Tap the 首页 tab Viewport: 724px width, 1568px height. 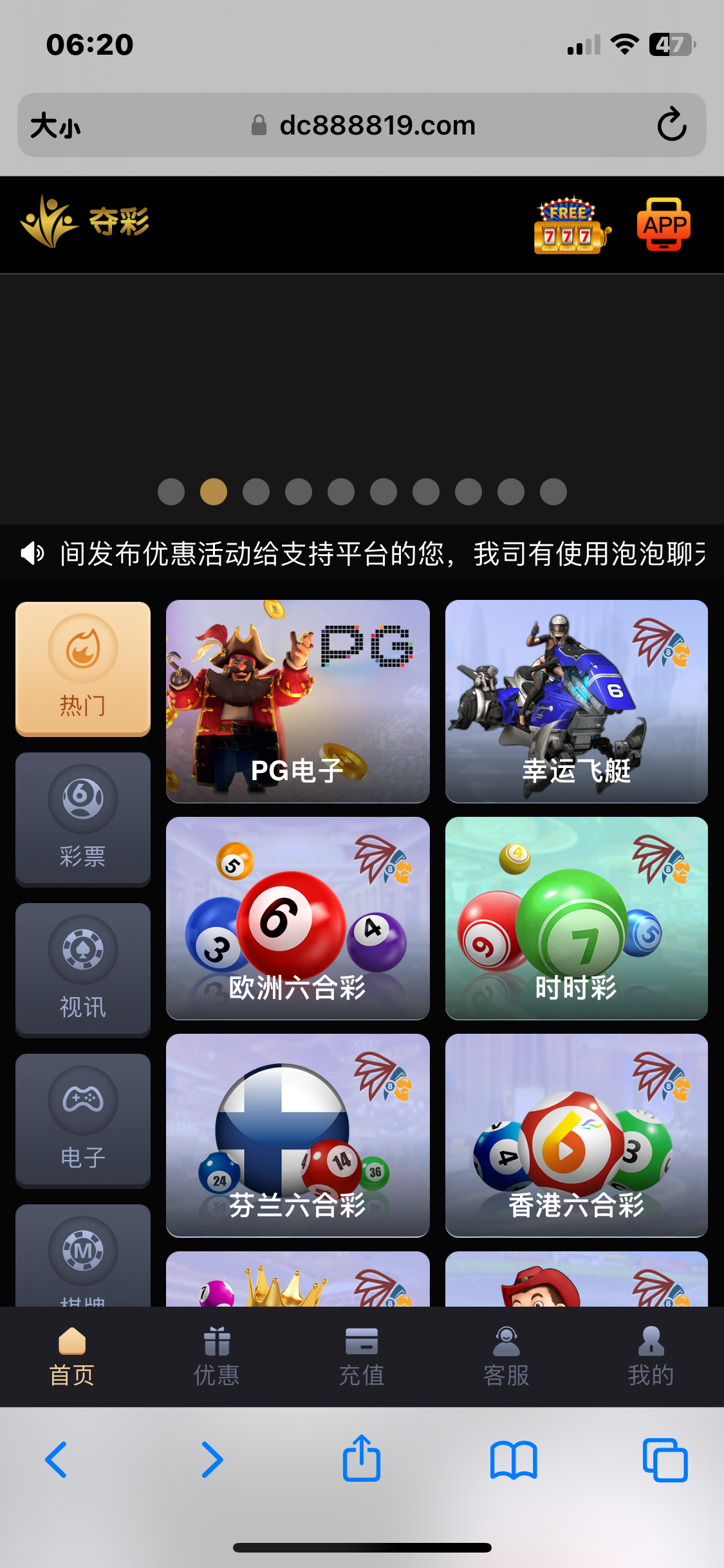[x=72, y=1357]
